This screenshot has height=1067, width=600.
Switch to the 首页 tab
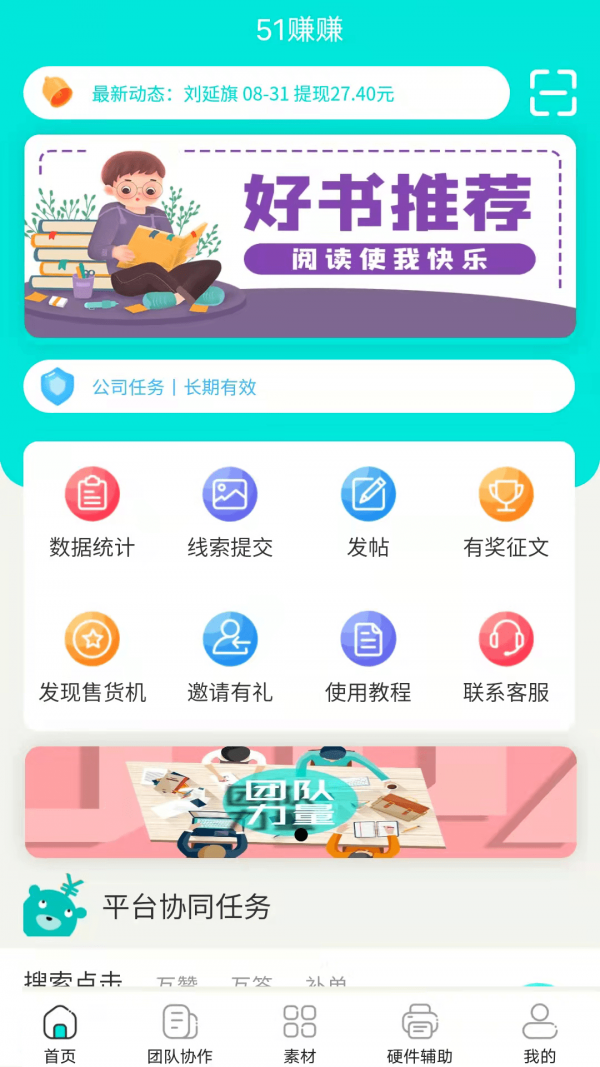coord(60,1034)
